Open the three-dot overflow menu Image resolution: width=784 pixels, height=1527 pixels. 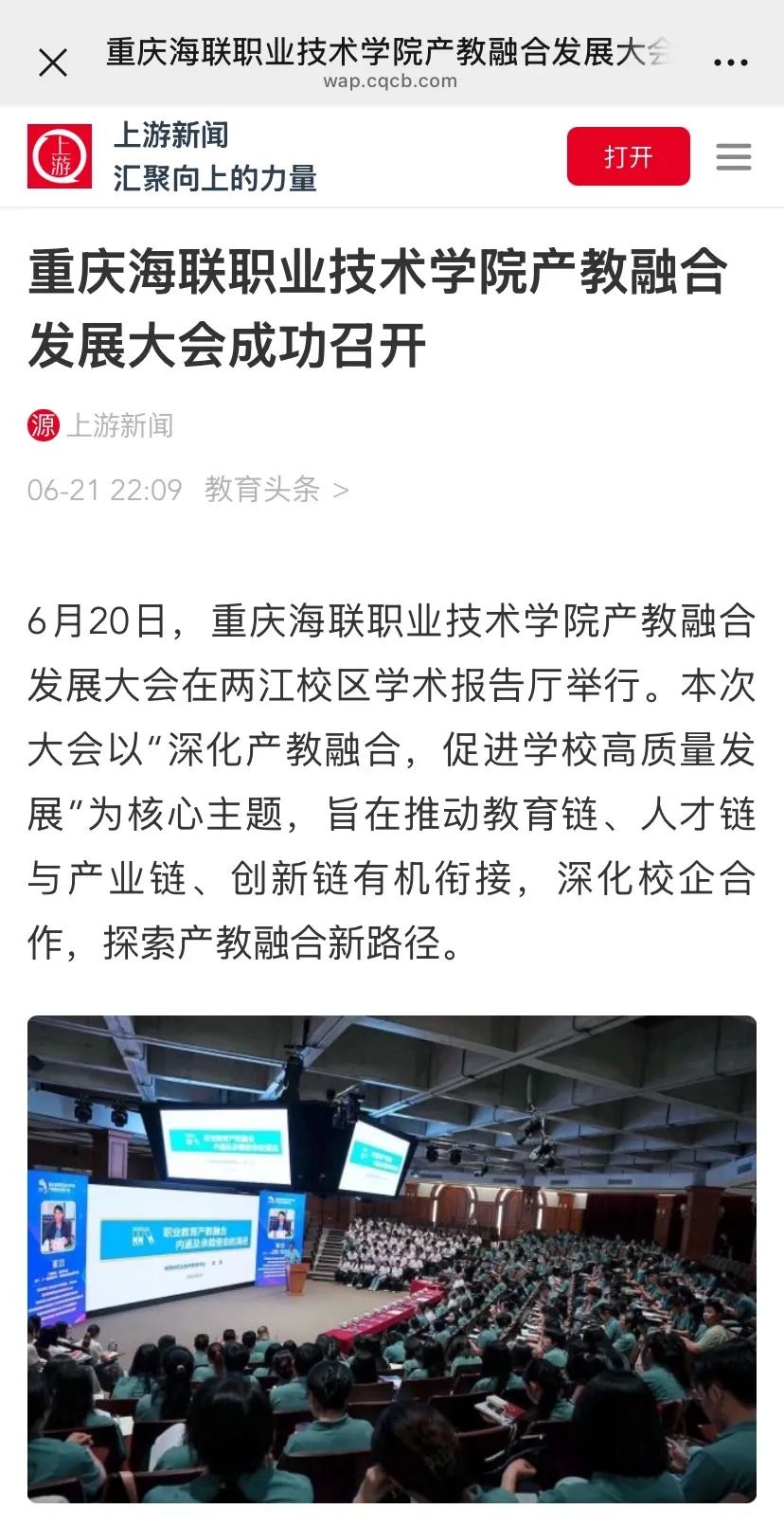tap(730, 63)
